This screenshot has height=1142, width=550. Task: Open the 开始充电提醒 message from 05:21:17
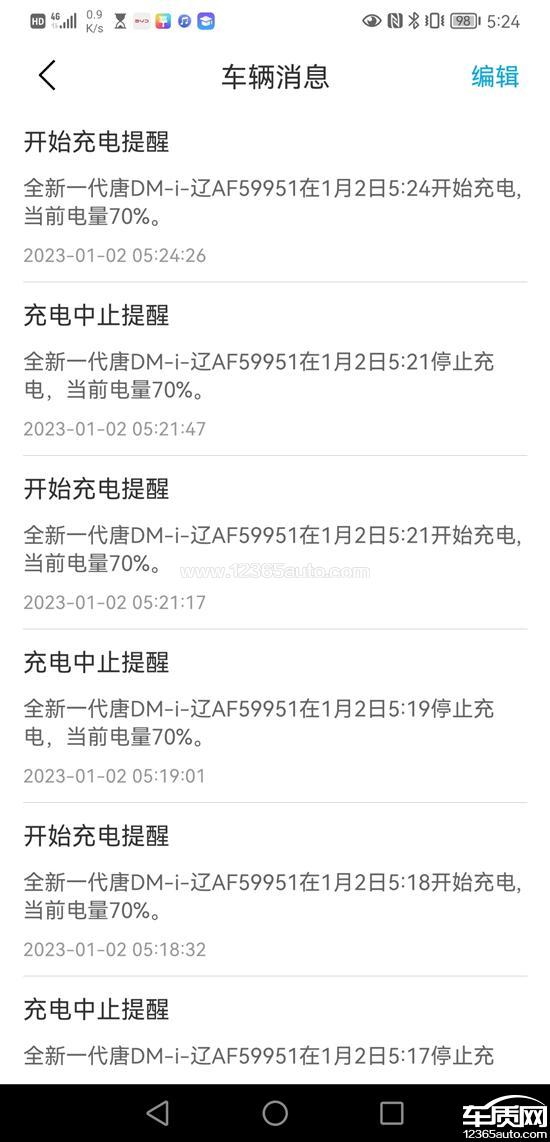(x=275, y=543)
